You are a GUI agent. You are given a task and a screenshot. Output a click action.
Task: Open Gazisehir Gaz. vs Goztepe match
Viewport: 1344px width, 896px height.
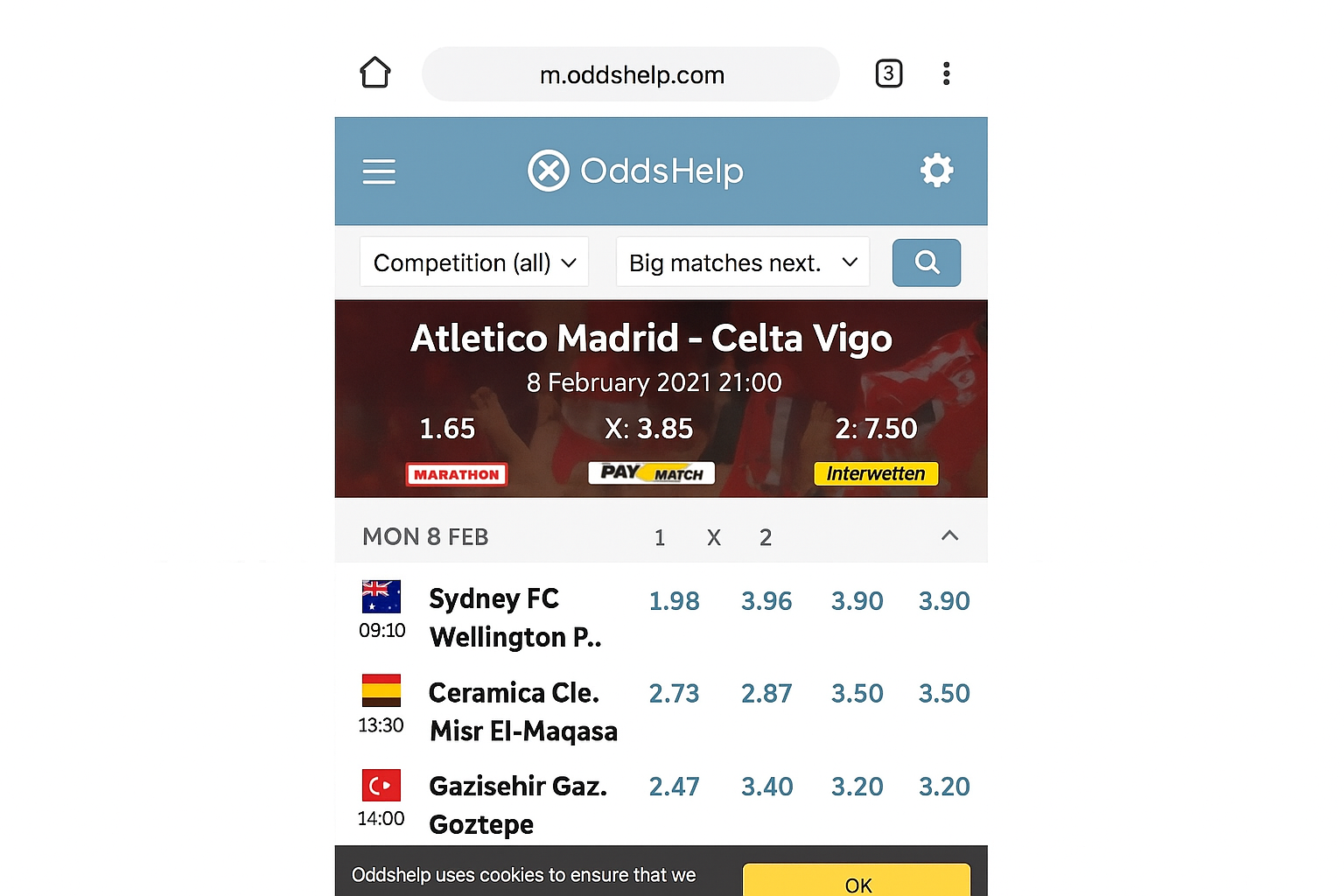click(x=516, y=804)
